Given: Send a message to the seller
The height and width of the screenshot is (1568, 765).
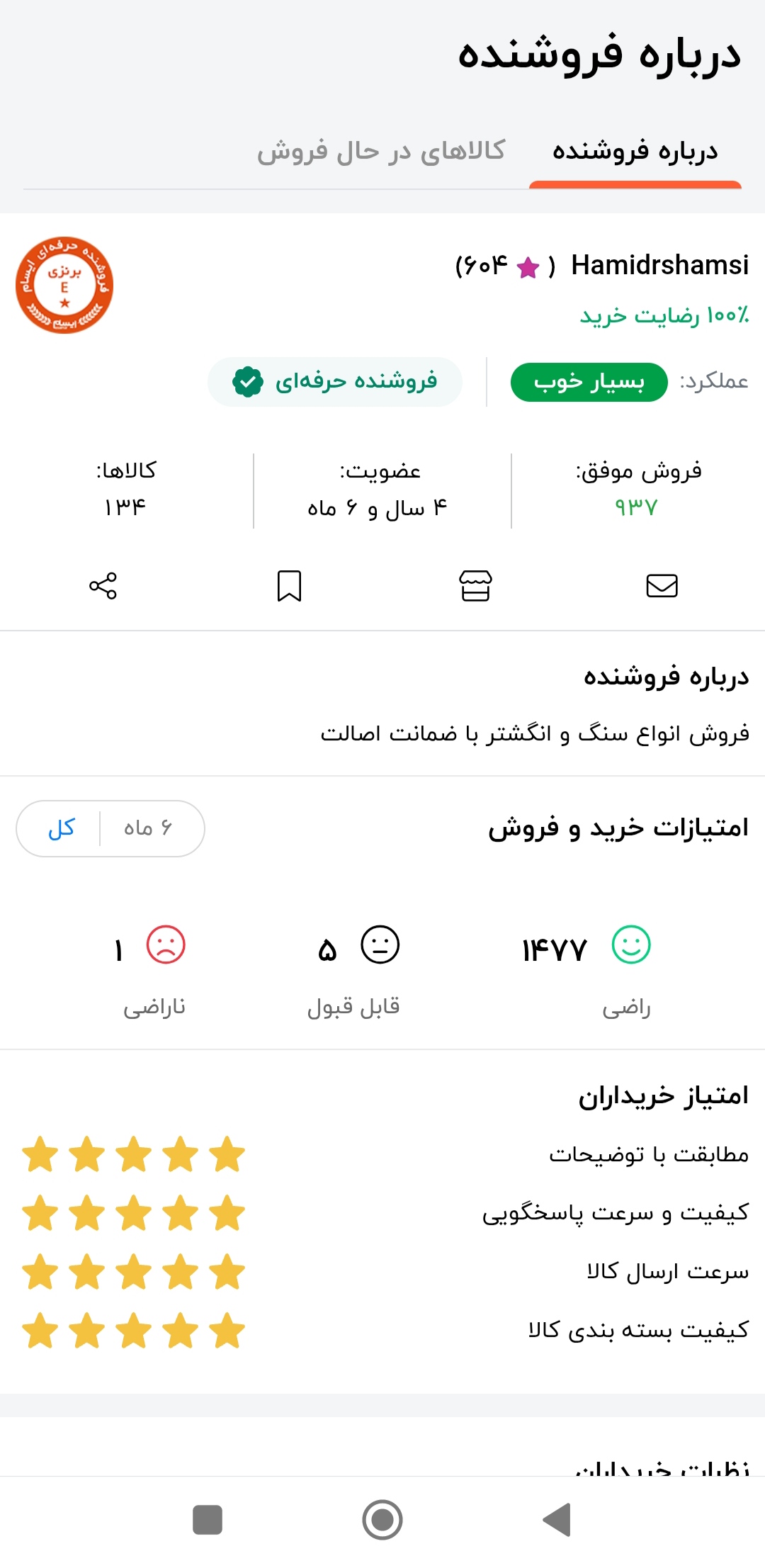Looking at the screenshot, I should tap(662, 586).
